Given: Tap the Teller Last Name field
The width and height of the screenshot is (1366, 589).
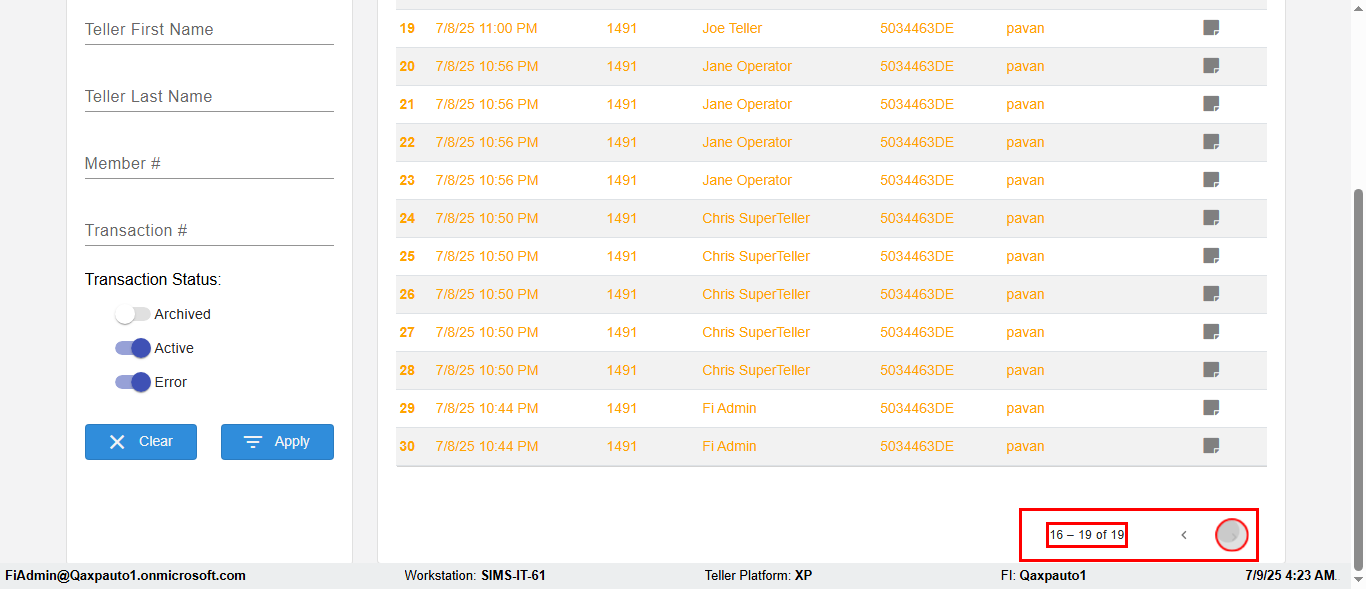Looking at the screenshot, I should click(x=208, y=97).
